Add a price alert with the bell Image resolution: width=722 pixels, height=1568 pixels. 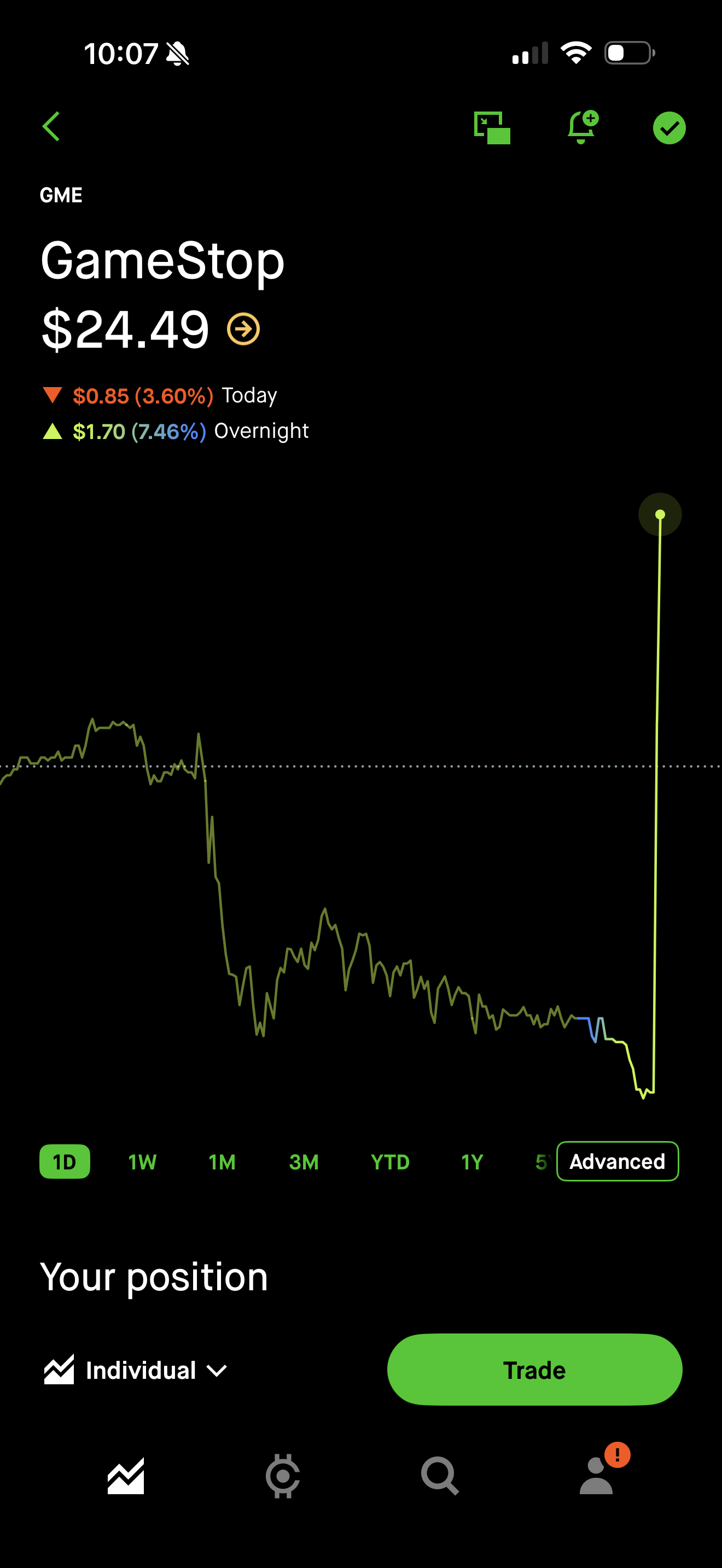click(x=582, y=127)
